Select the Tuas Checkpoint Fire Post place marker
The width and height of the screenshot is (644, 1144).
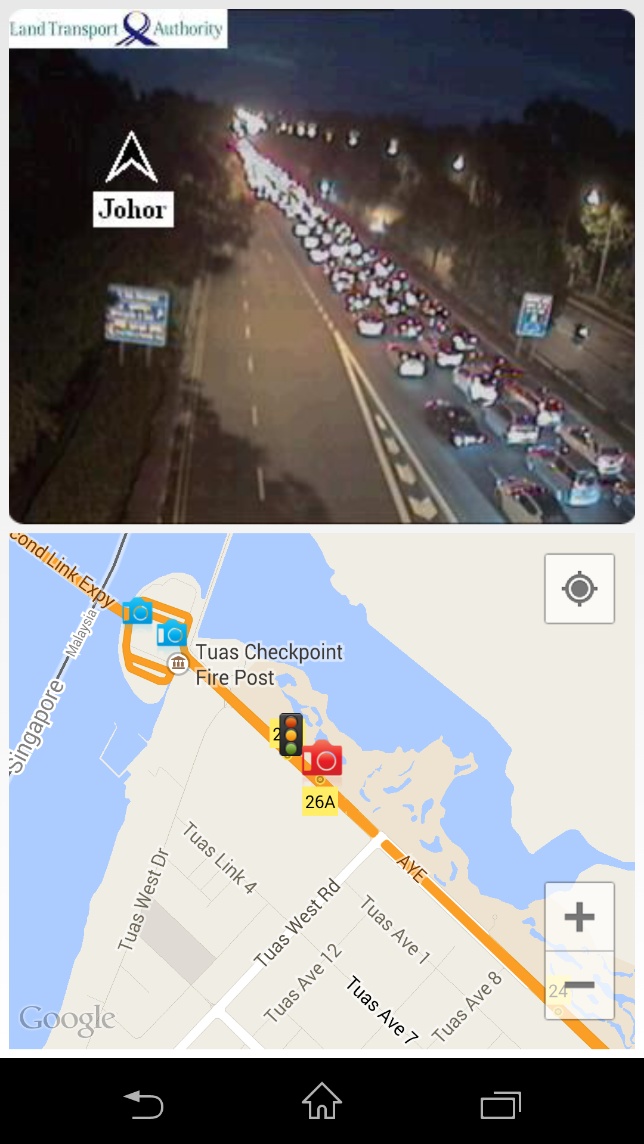point(178,663)
